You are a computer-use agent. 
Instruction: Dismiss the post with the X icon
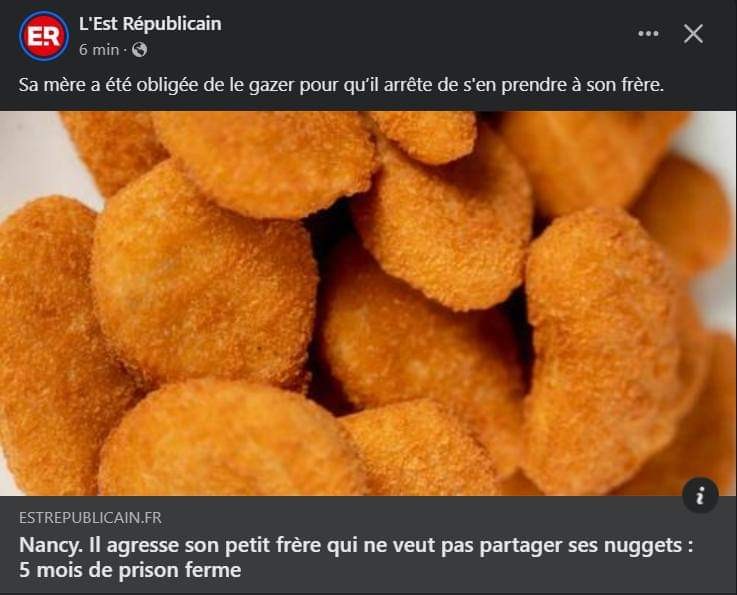tap(693, 34)
